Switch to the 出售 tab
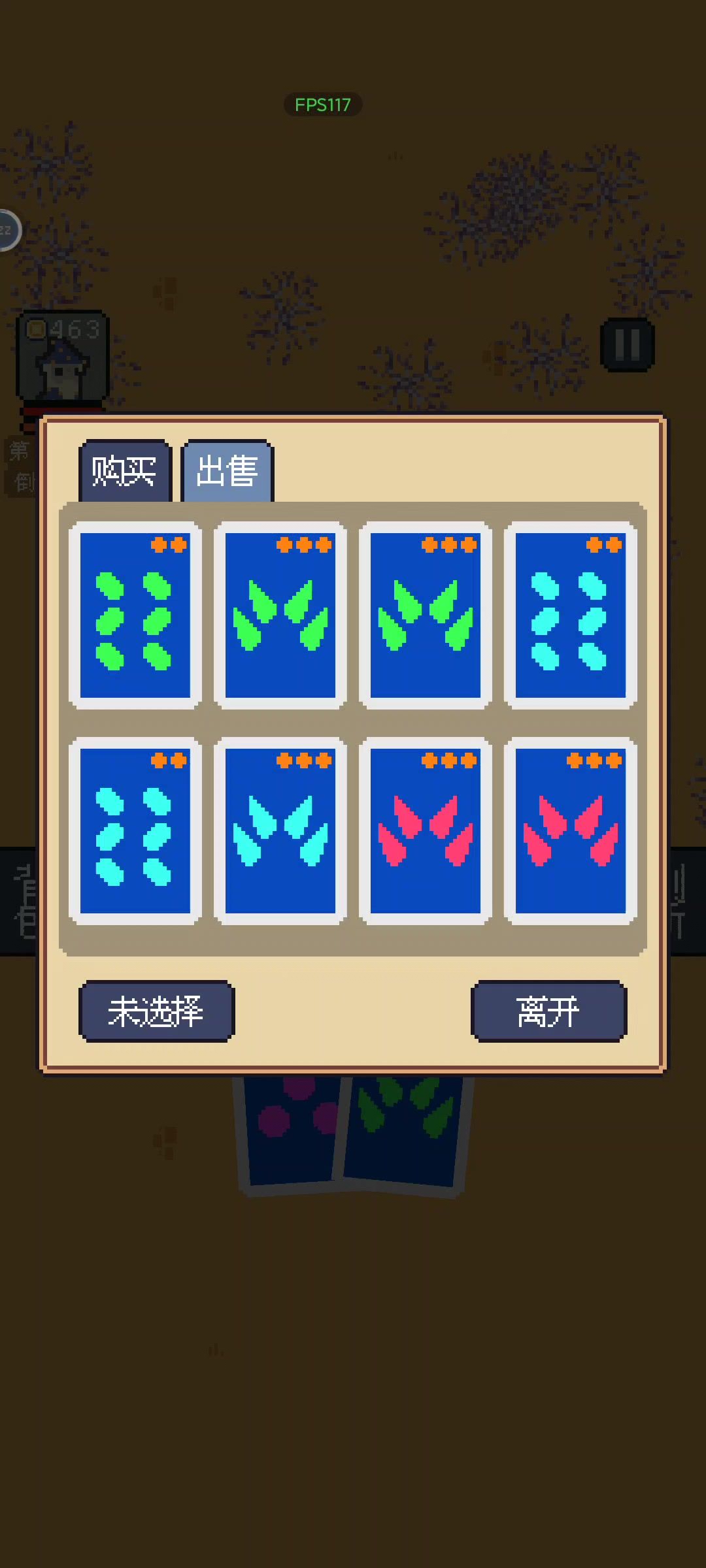 [x=227, y=470]
